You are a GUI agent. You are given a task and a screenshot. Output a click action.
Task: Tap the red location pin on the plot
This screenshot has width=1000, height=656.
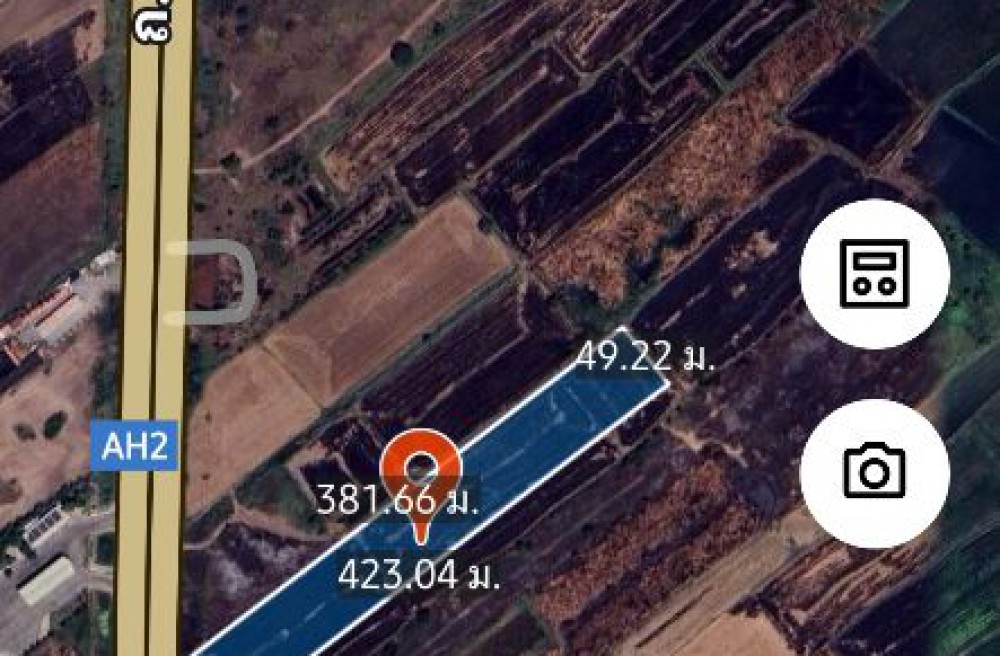tap(422, 470)
